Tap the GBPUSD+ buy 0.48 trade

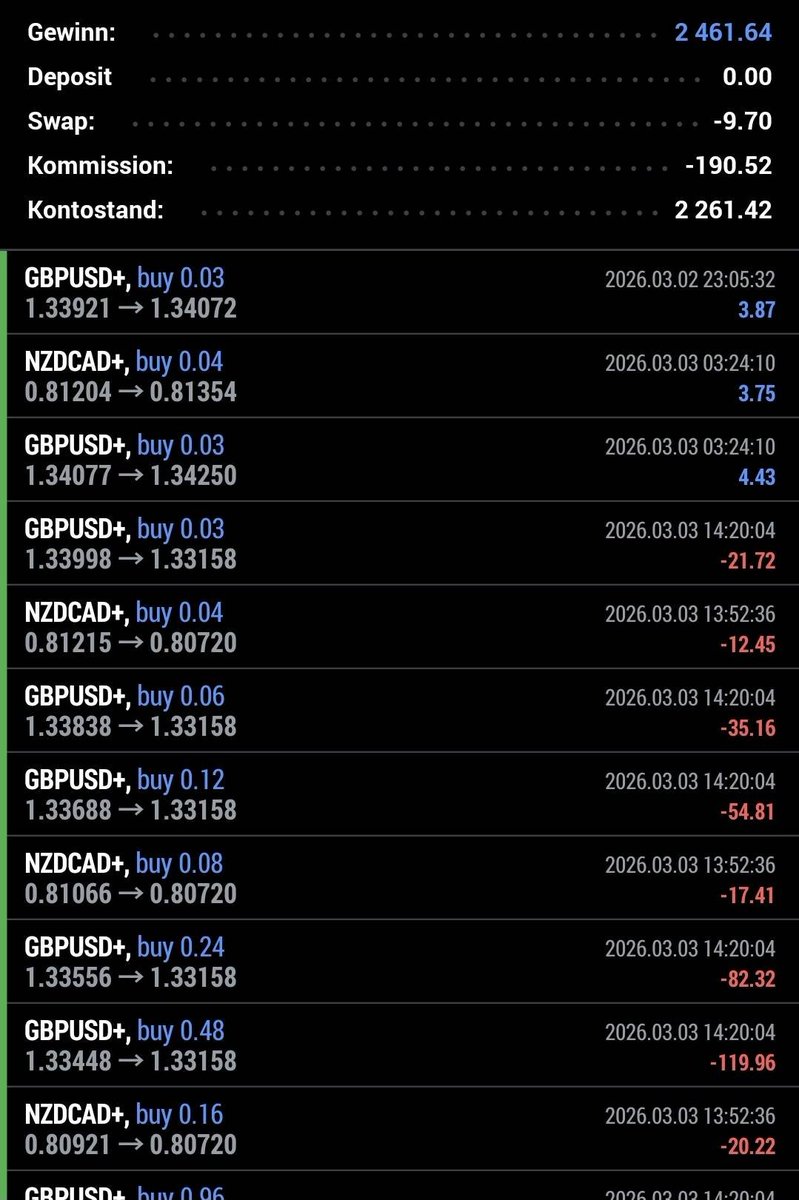400,1045
